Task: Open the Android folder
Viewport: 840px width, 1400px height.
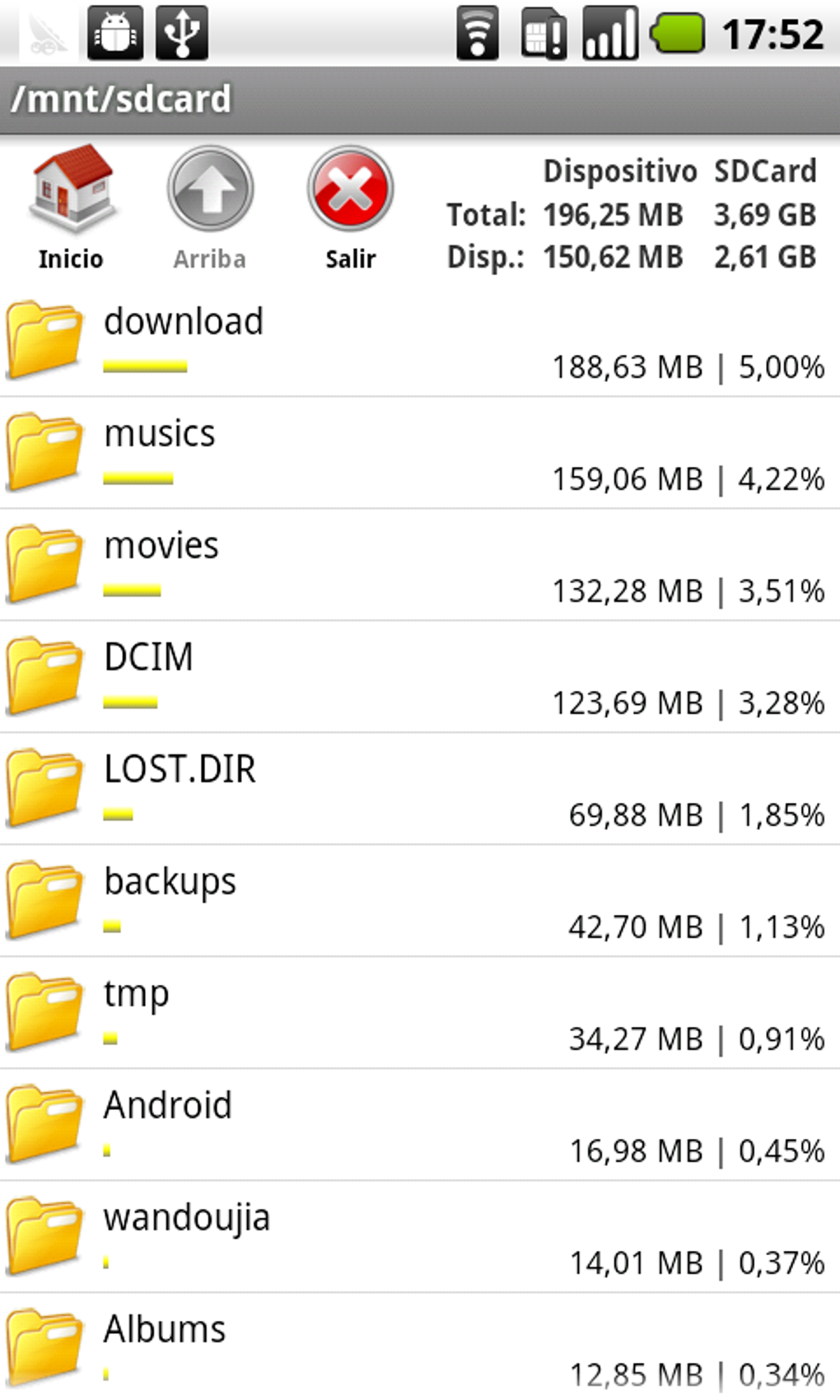Action: pos(420,1125)
